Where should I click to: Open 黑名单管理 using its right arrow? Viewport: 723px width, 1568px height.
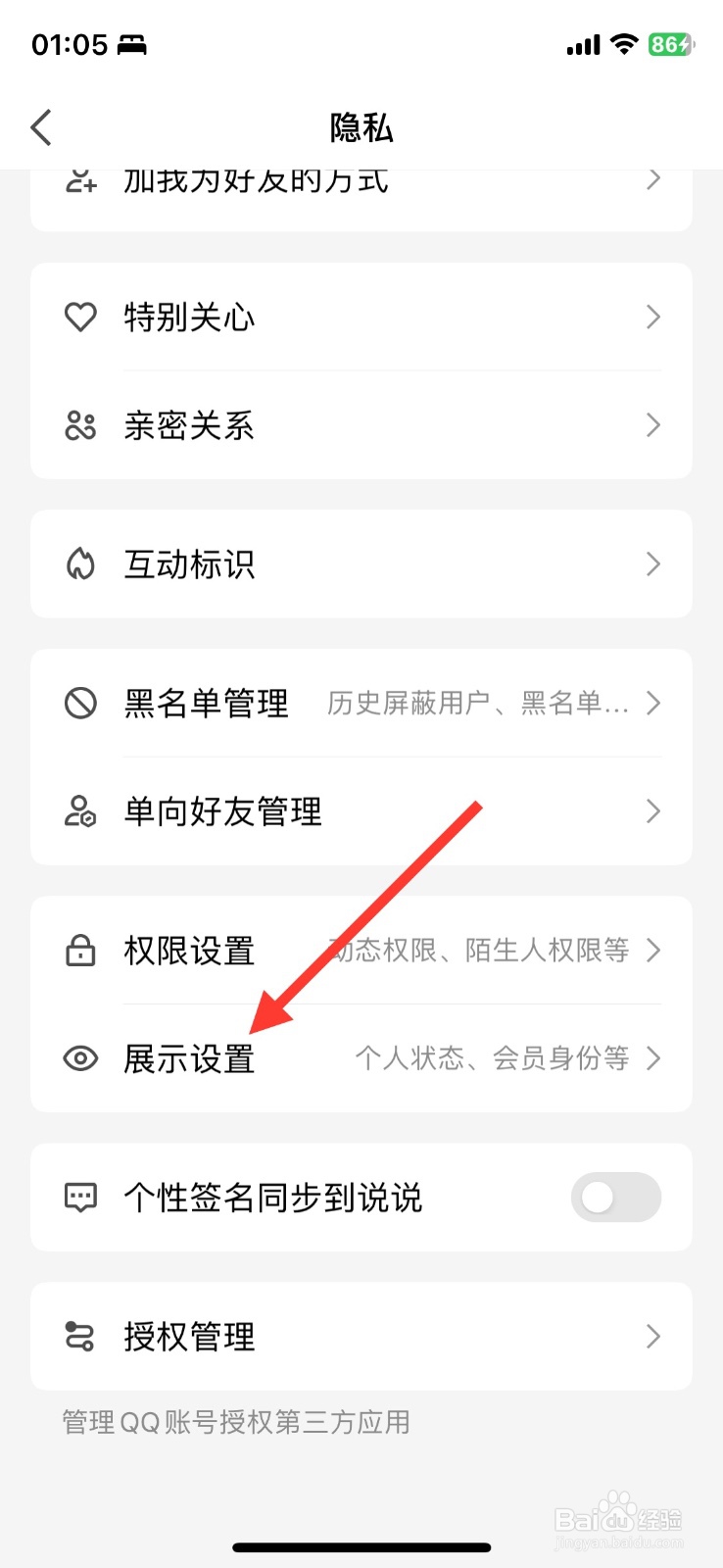point(652,703)
